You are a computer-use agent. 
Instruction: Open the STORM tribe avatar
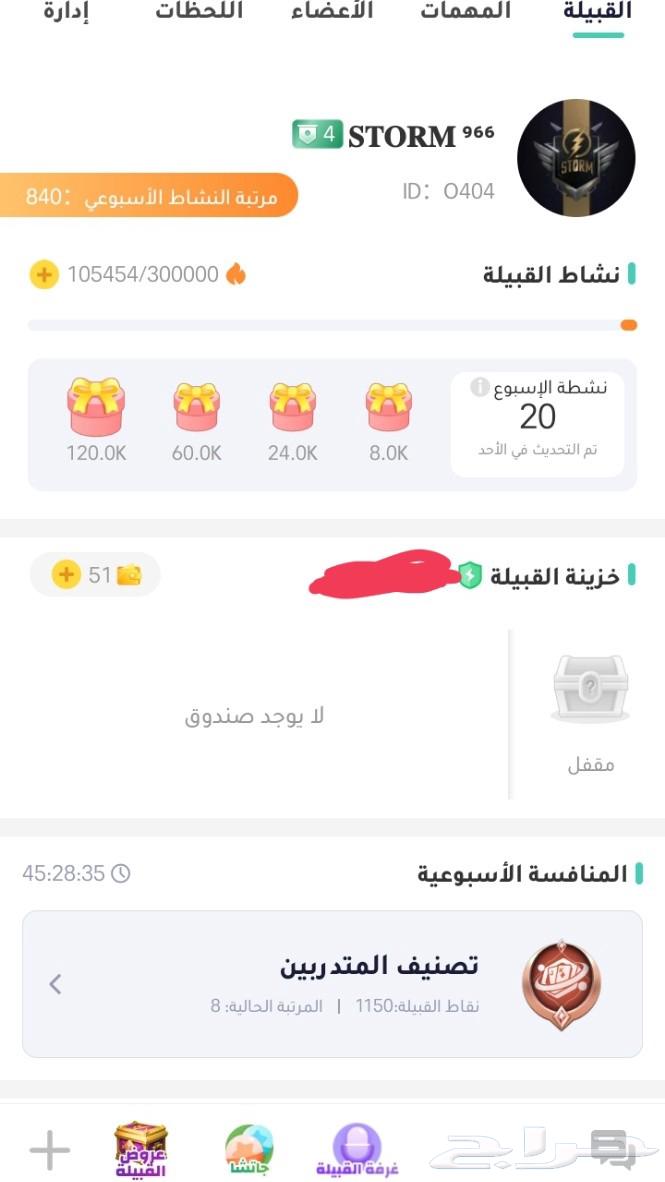[576, 158]
